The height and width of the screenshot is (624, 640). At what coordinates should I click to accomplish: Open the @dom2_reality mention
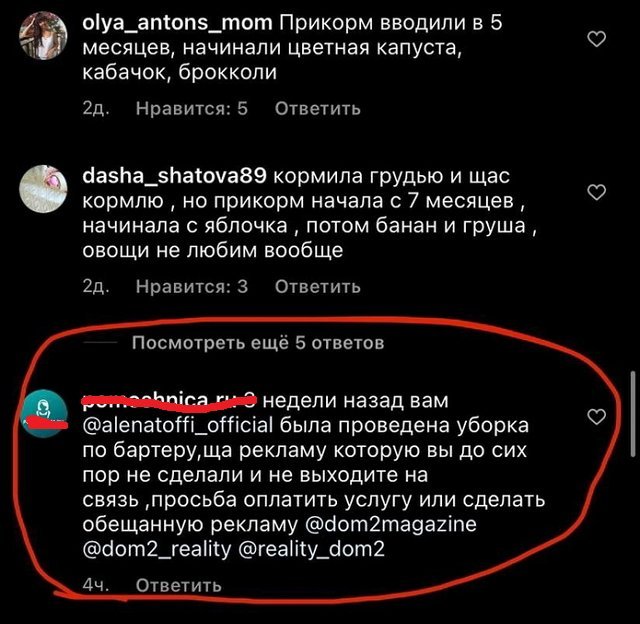point(153,549)
